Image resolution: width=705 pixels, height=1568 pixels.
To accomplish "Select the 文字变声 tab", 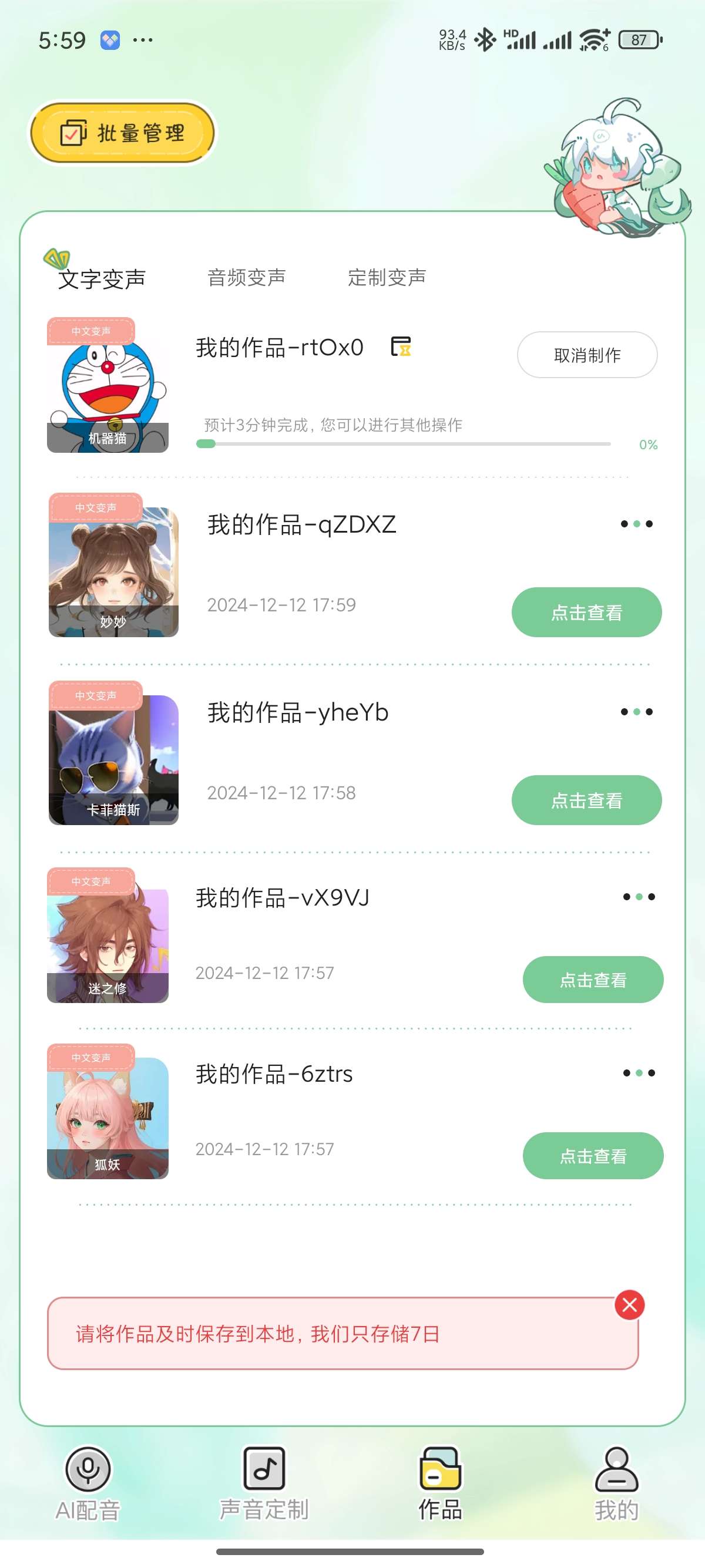I will 102,279.
